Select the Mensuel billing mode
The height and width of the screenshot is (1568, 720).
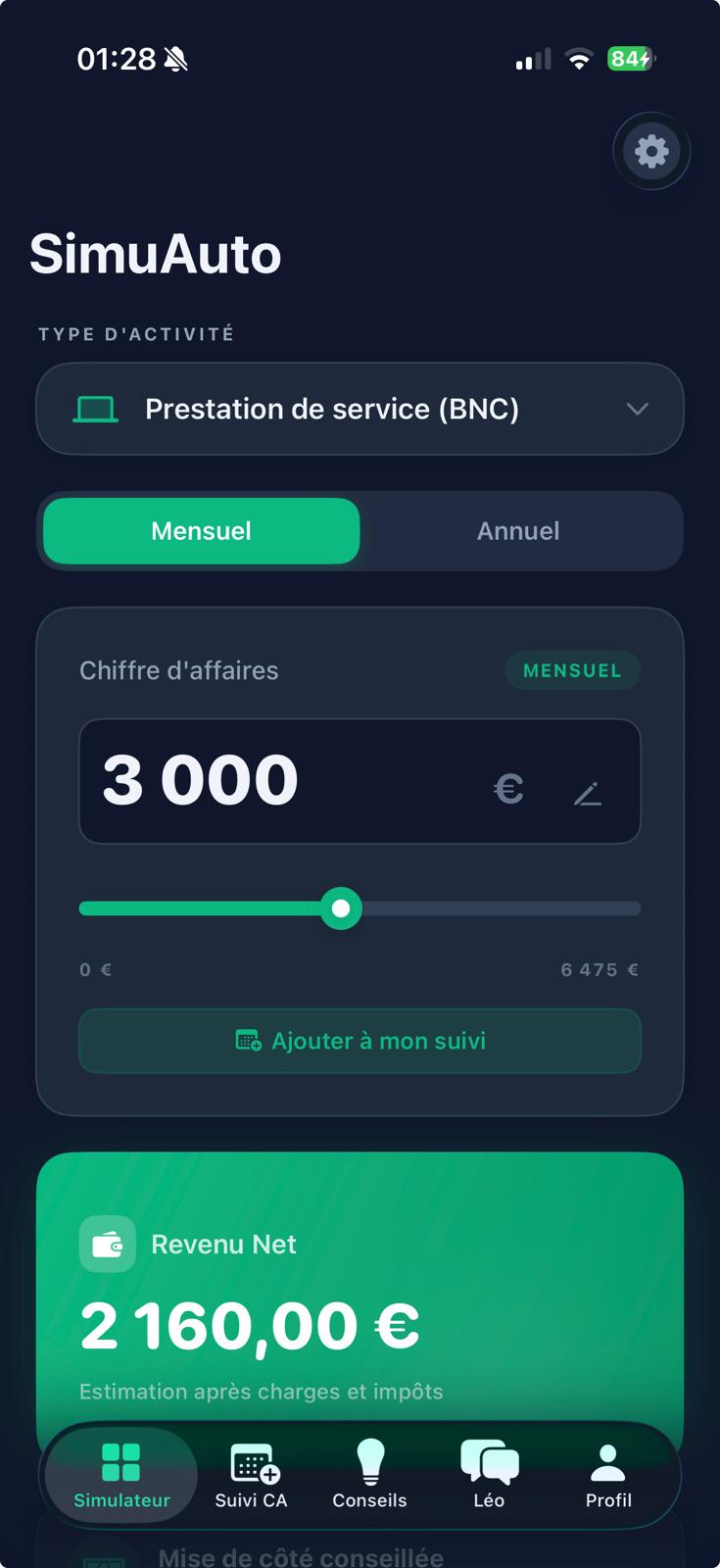[200, 530]
